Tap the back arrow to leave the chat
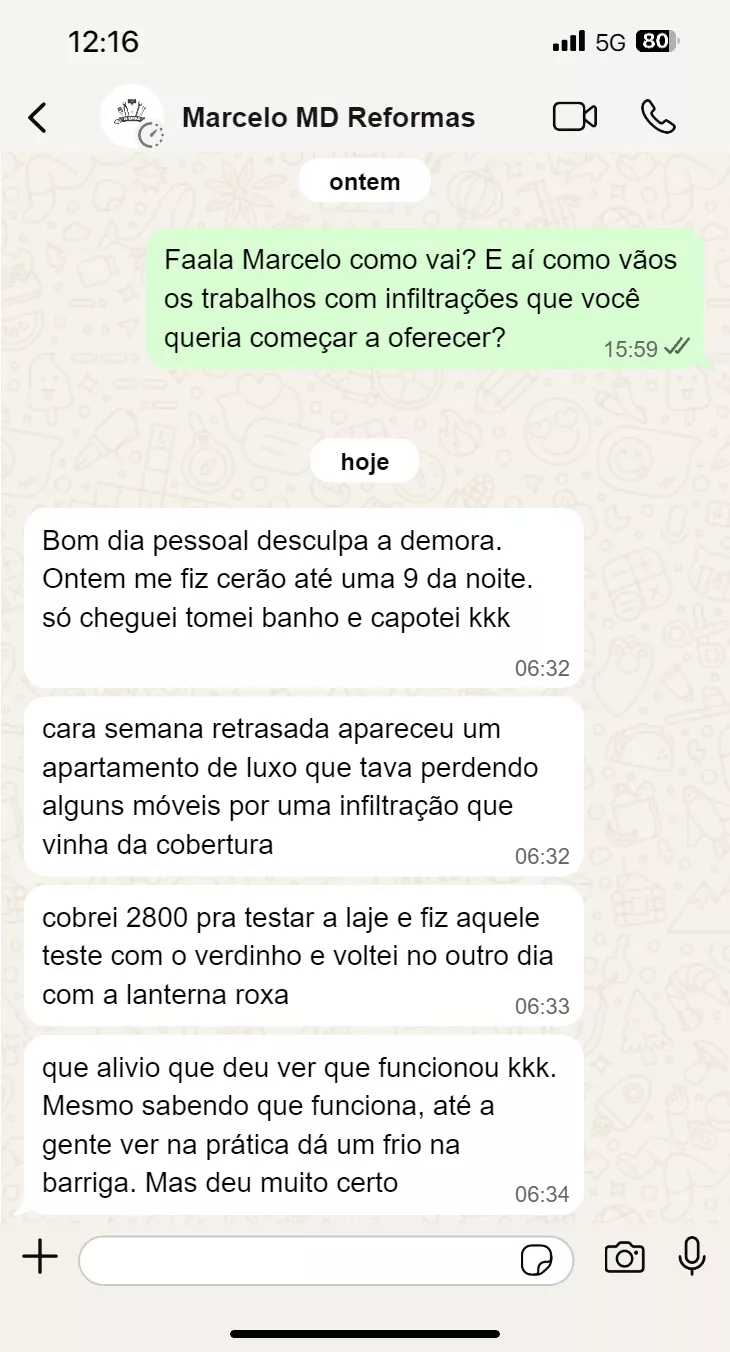 37,116
